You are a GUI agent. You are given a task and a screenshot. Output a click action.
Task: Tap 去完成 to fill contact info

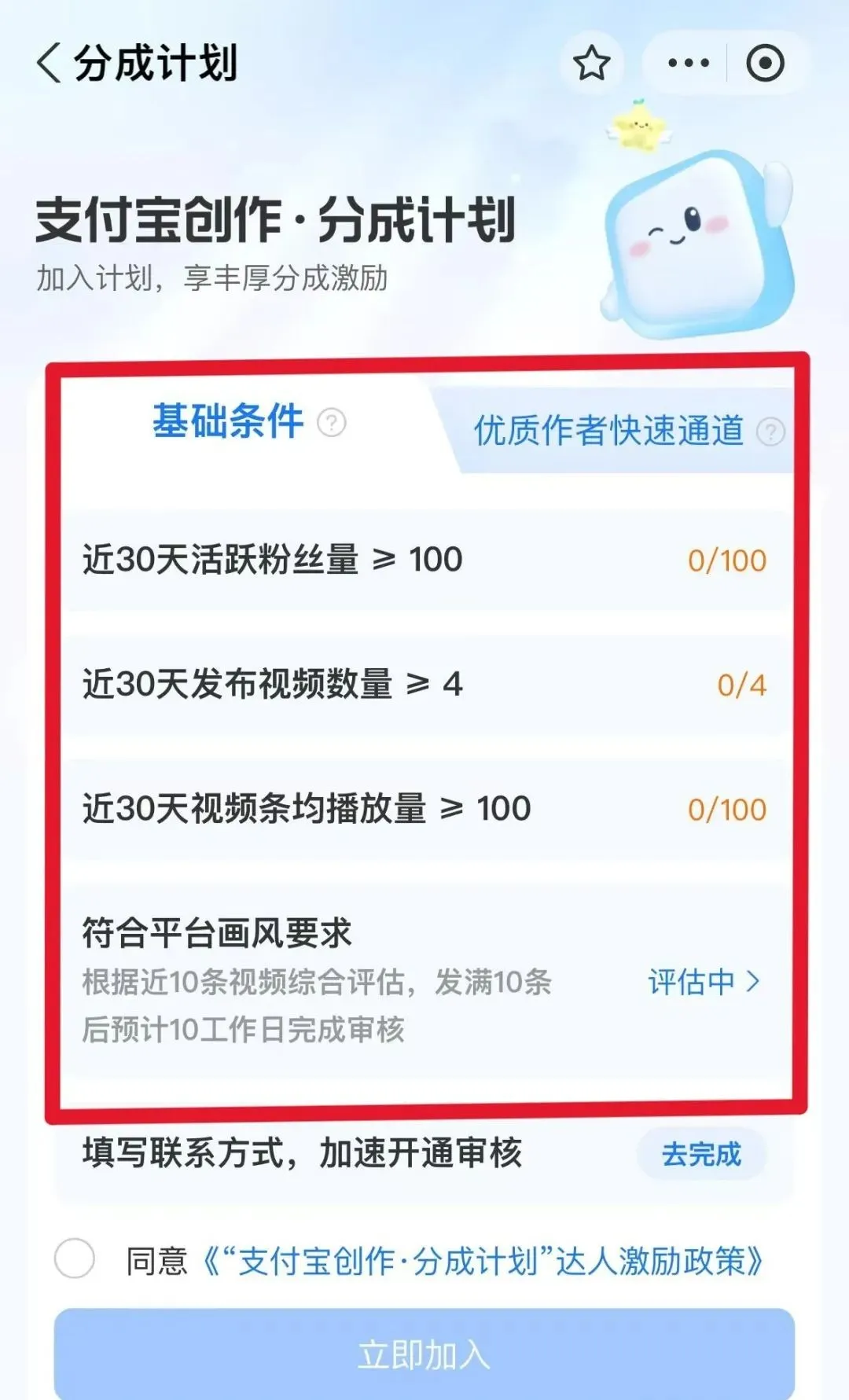point(701,1154)
